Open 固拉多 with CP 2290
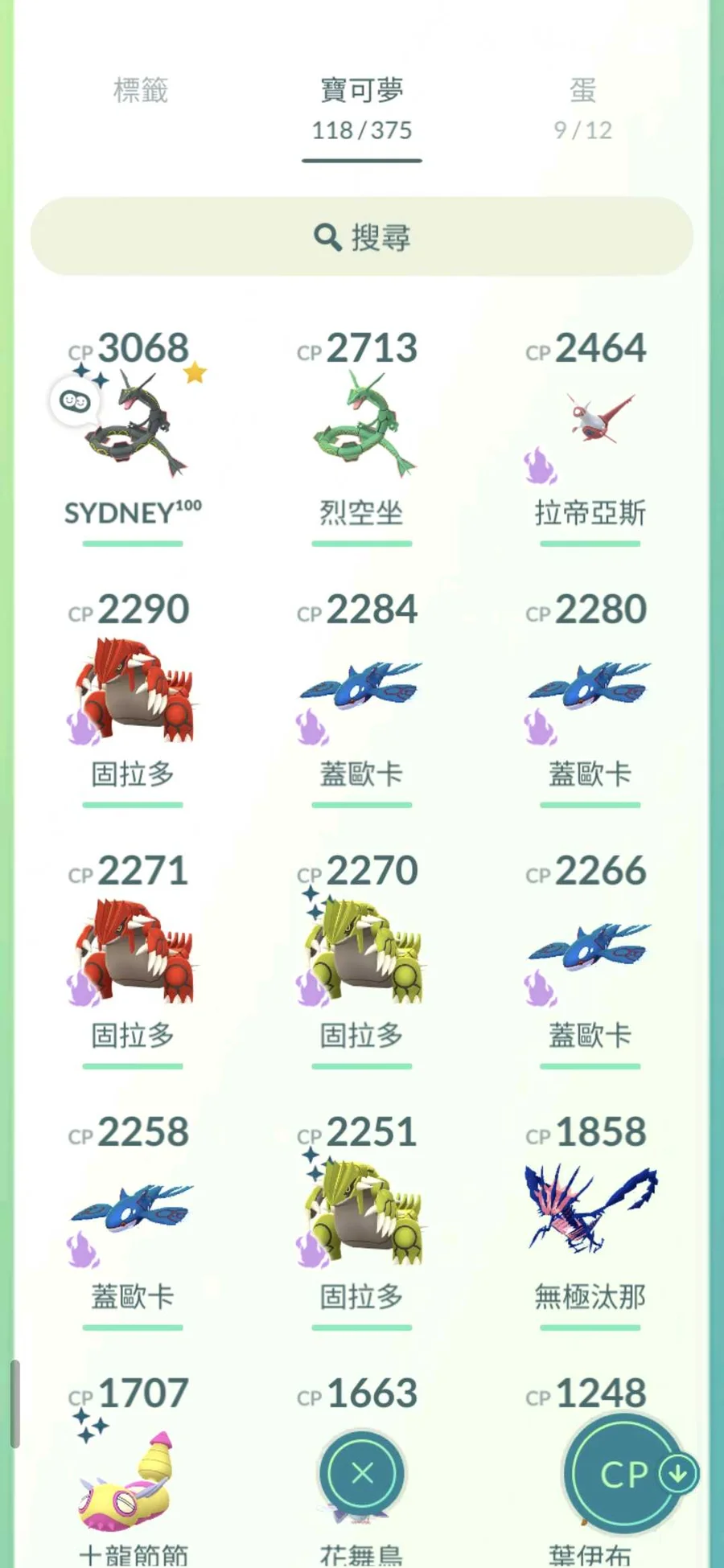Image resolution: width=724 pixels, height=1568 pixels. click(x=133, y=690)
